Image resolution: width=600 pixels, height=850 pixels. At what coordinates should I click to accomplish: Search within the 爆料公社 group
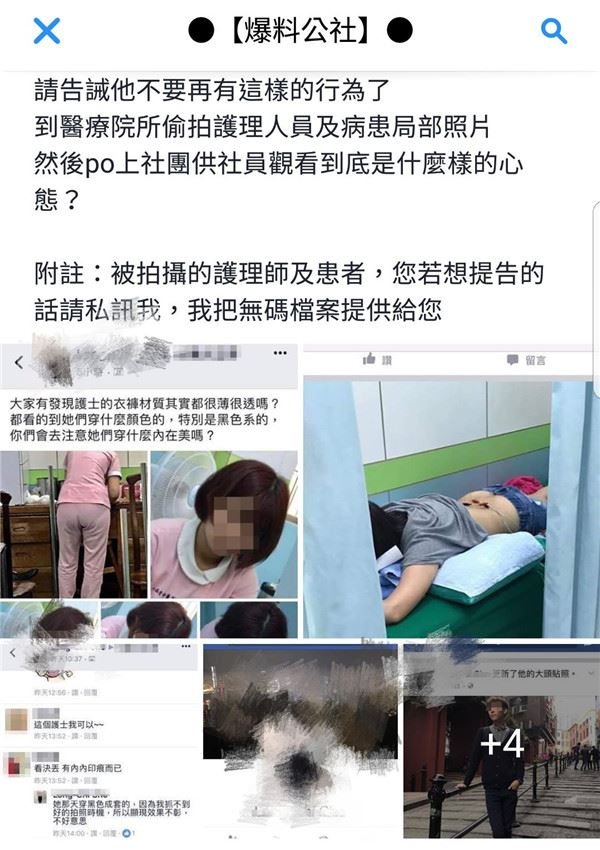click(553, 31)
